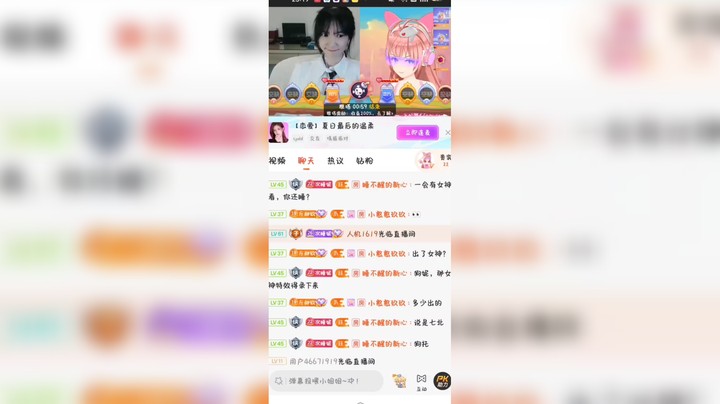720x404 pixels.
Task: Open the 热议 tab
Action: (x=335, y=161)
